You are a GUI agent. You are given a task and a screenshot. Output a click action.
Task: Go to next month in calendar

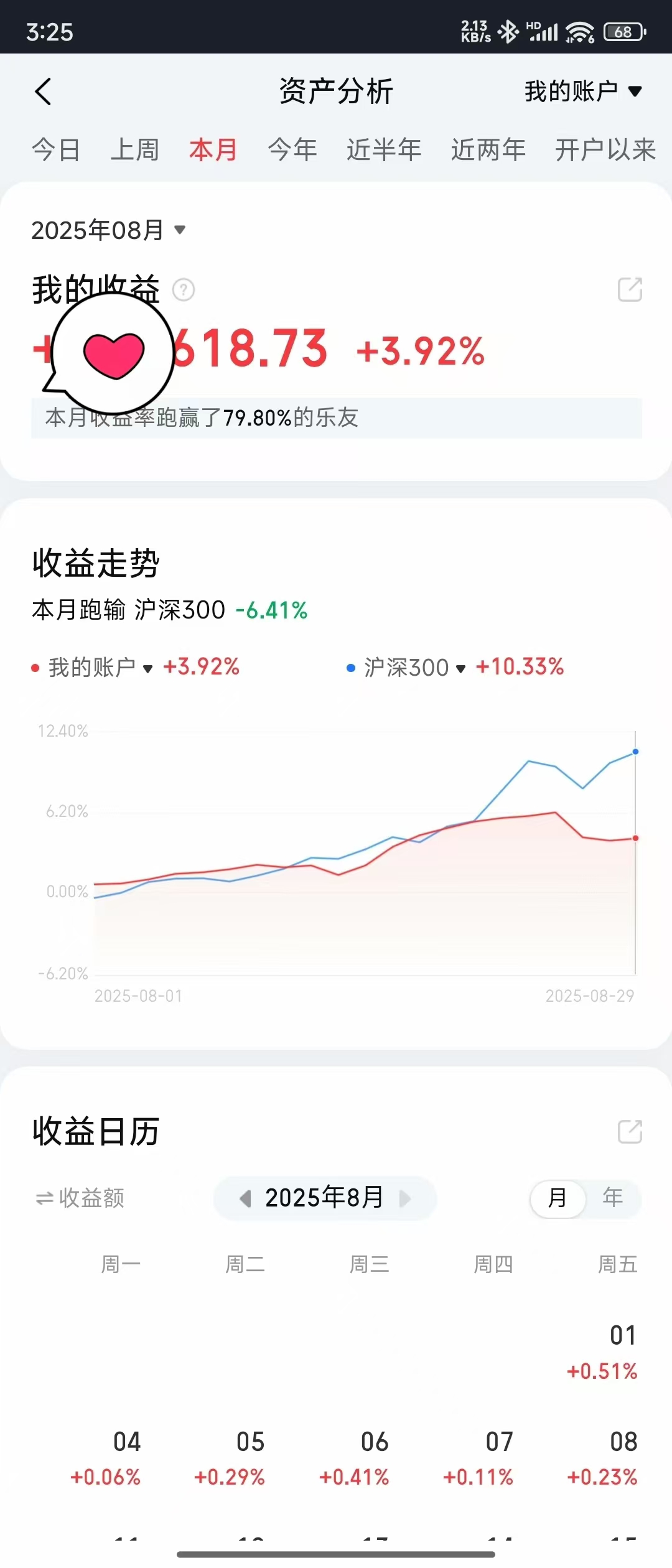[405, 1198]
